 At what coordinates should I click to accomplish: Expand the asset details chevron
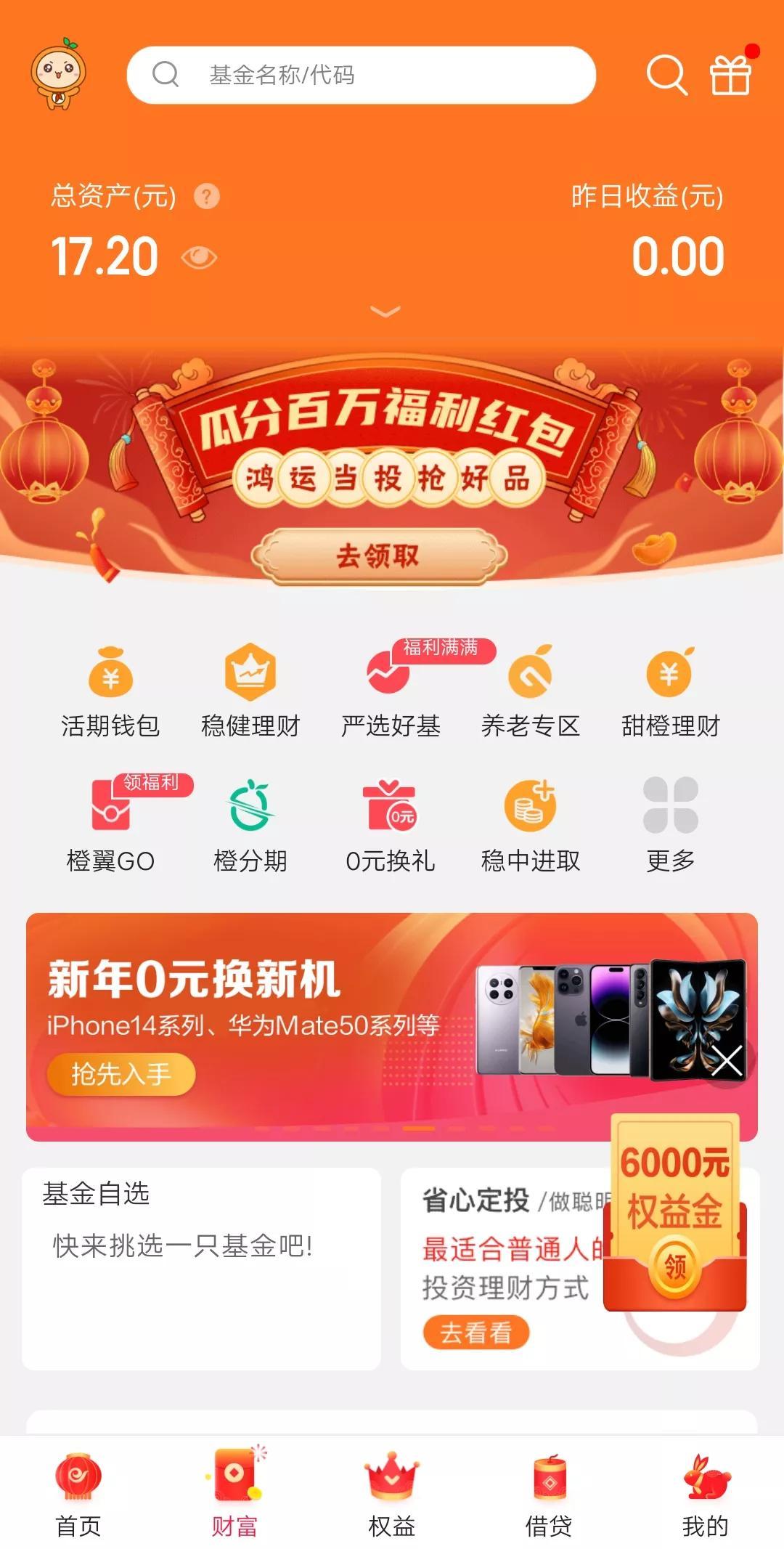click(x=385, y=312)
